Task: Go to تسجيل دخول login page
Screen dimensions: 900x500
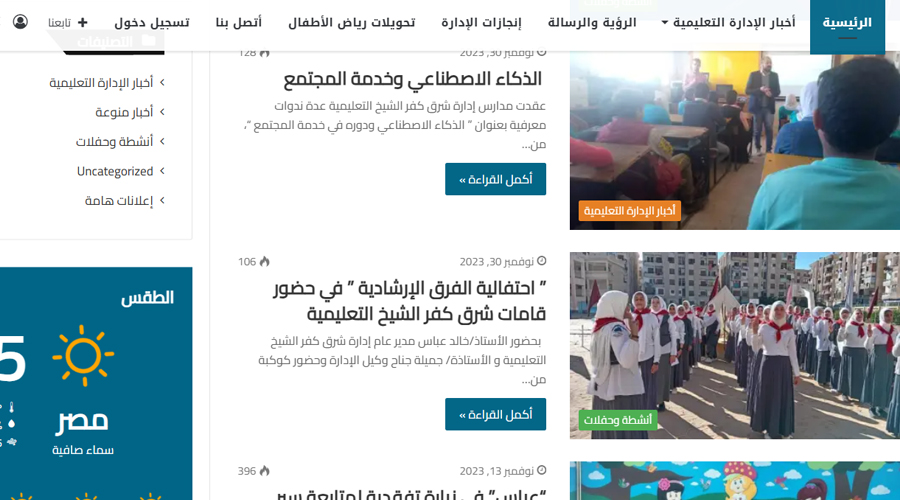Action: click(x=152, y=22)
